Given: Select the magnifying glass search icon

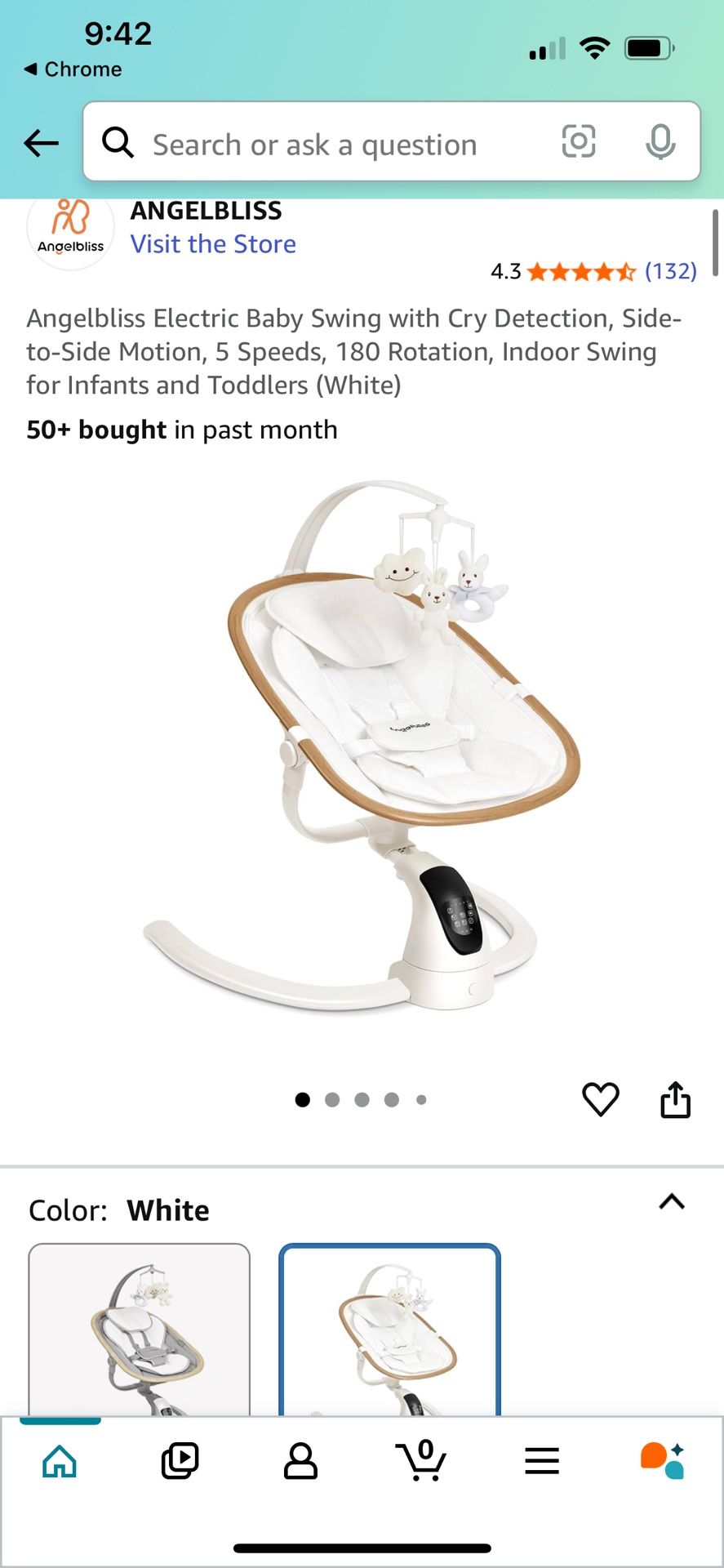Looking at the screenshot, I should [118, 143].
